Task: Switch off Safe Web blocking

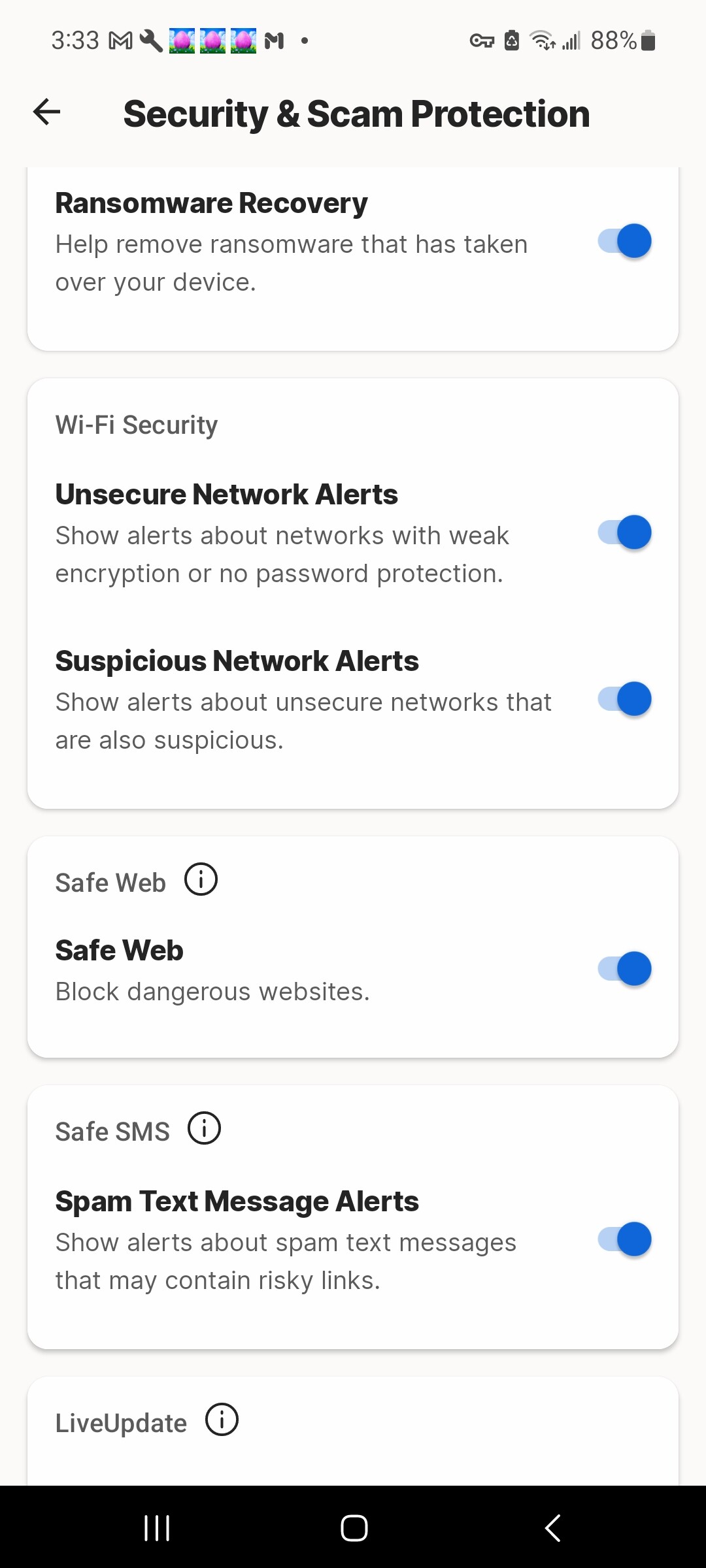Action: point(624,968)
